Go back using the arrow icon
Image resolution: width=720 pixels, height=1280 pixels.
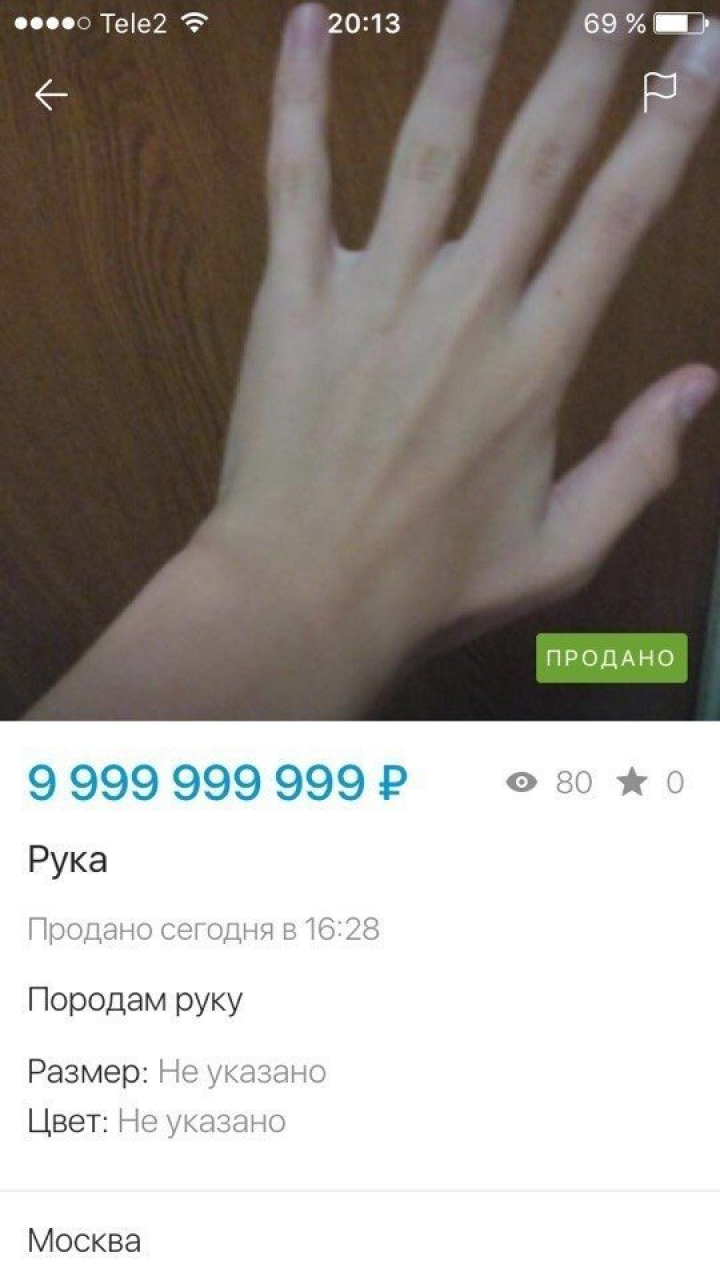click(x=51, y=95)
